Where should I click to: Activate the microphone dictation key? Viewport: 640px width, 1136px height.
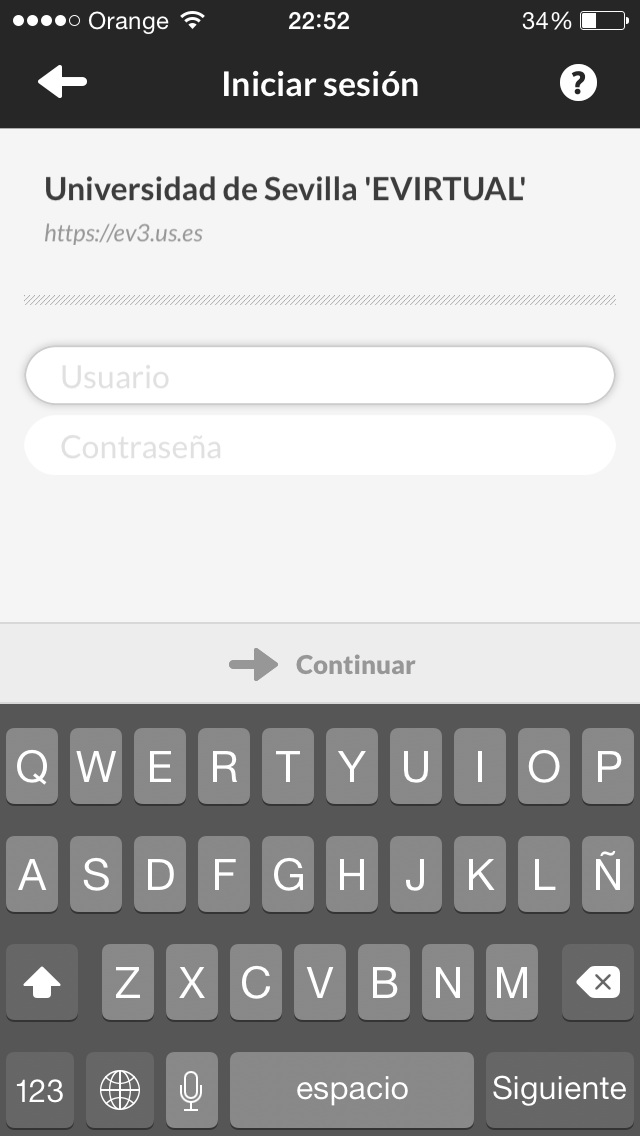click(x=191, y=1089)
